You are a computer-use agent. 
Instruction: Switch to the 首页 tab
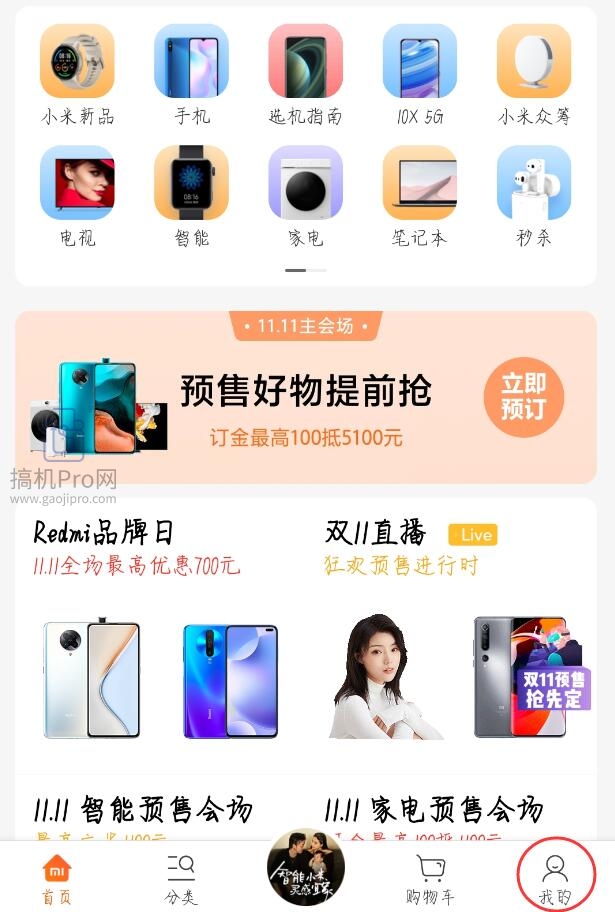click(x=57, y=878)
